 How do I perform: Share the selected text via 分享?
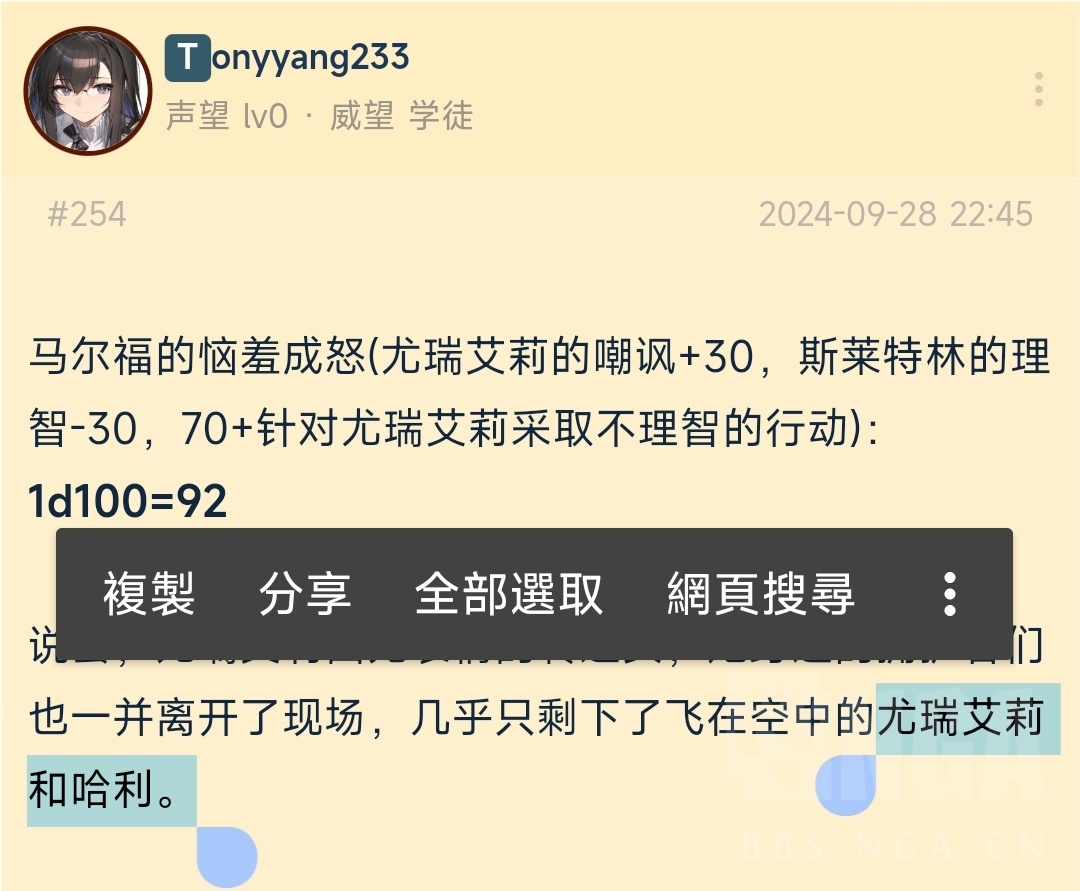pos(305,594)
